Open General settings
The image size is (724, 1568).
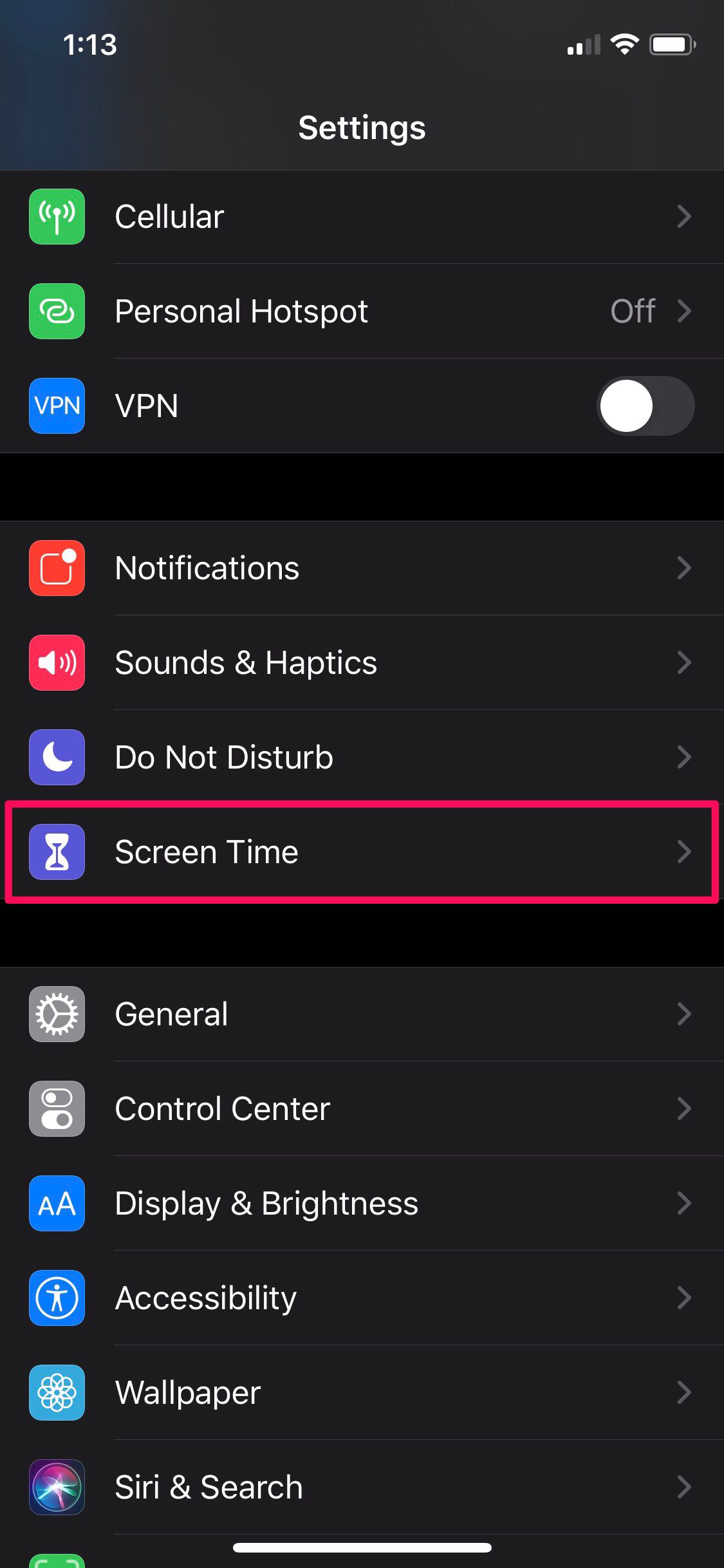point(362,1014)
